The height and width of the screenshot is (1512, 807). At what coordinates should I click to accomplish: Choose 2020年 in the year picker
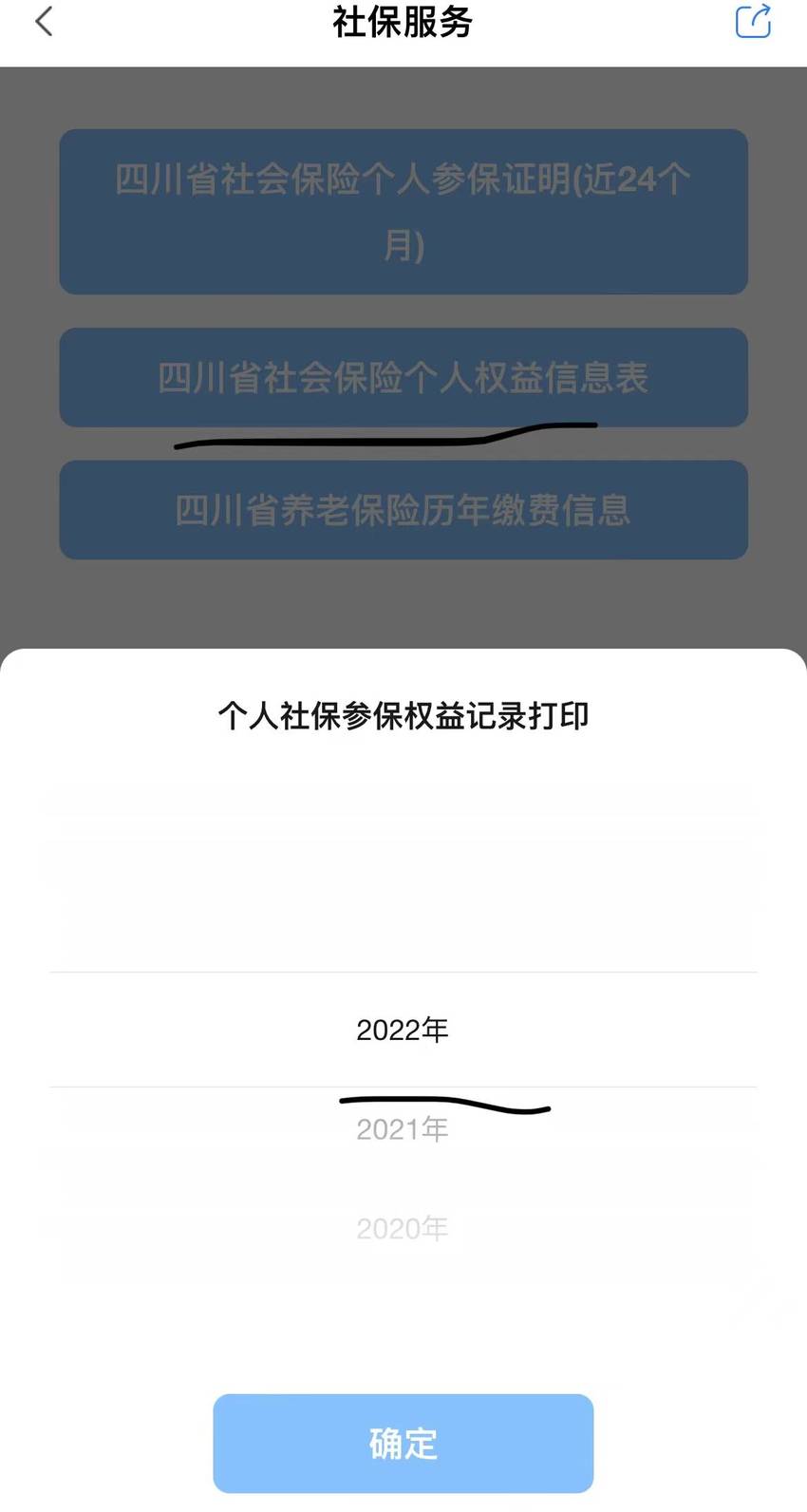click(403, 1229)
